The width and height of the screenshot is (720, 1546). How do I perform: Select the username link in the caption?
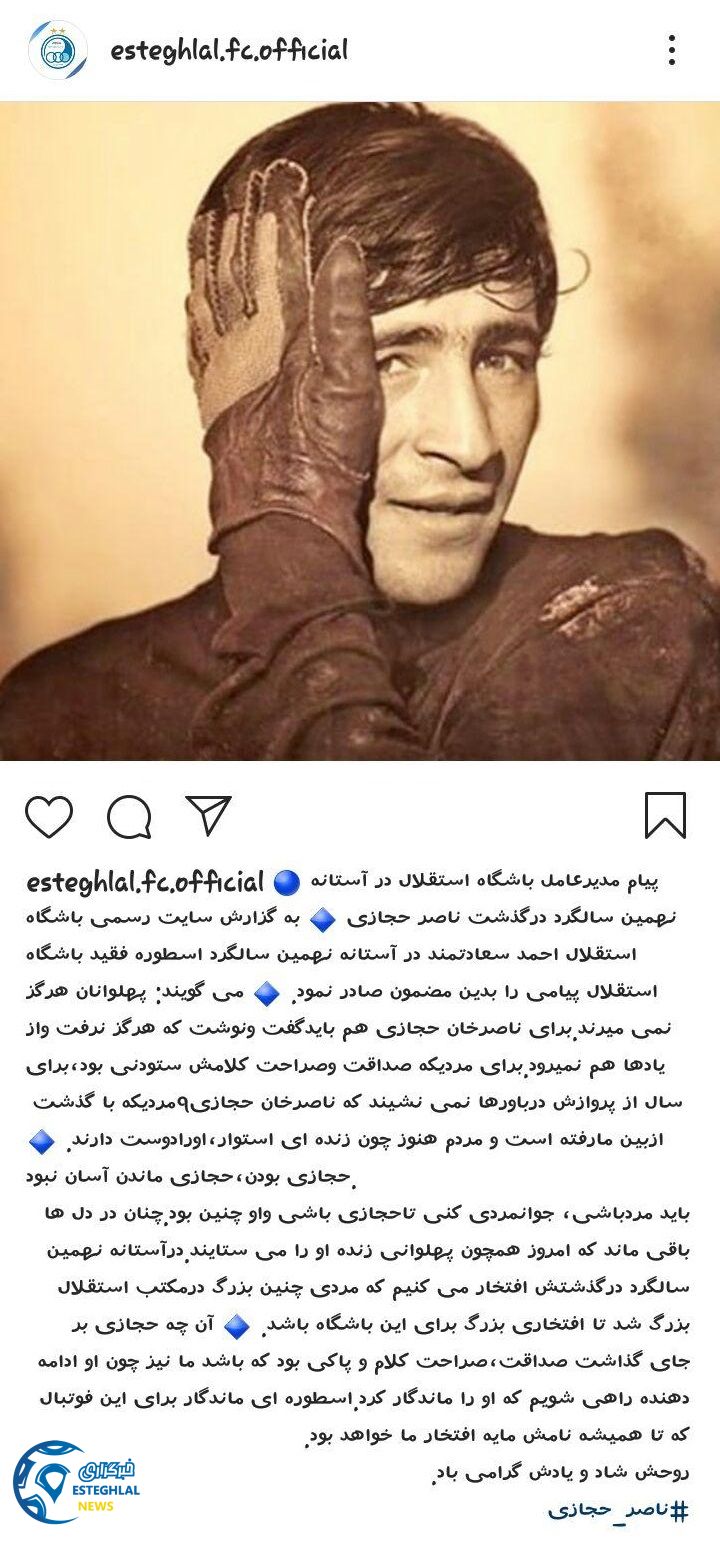(x=146, y=880)
